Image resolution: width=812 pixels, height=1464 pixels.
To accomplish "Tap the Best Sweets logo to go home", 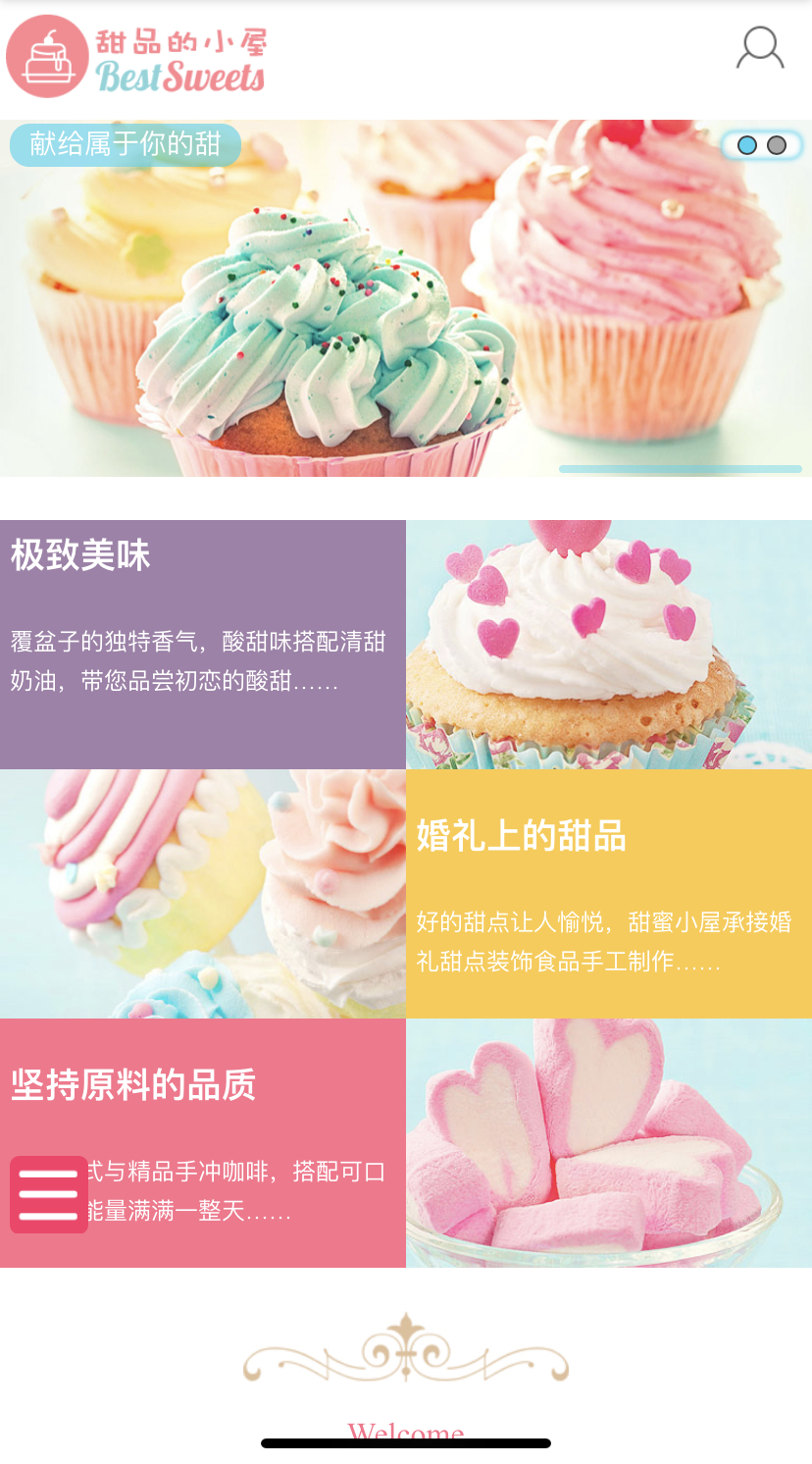I will coord(137,57).
